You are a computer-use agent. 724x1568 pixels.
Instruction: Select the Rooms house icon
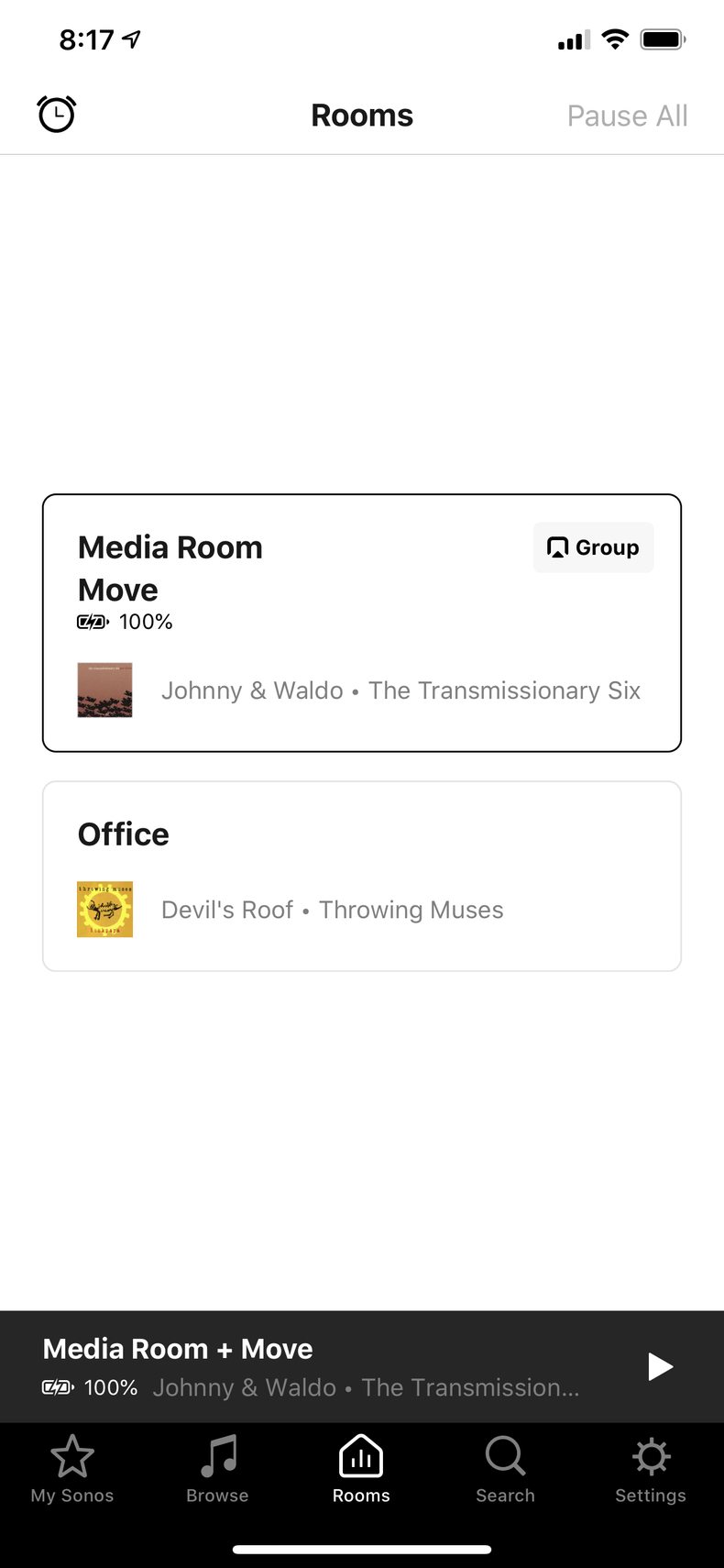point(361,1467)
